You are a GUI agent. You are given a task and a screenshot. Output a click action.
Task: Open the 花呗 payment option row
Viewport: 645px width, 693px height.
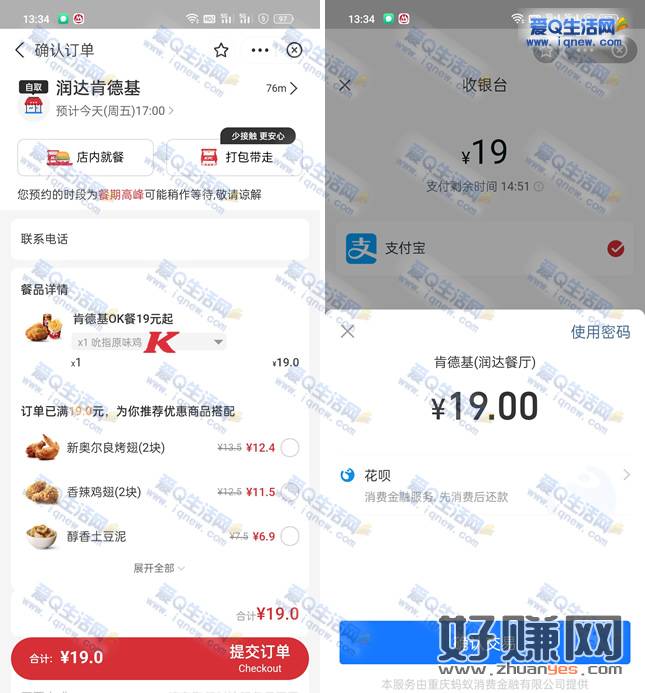point(484,483)
